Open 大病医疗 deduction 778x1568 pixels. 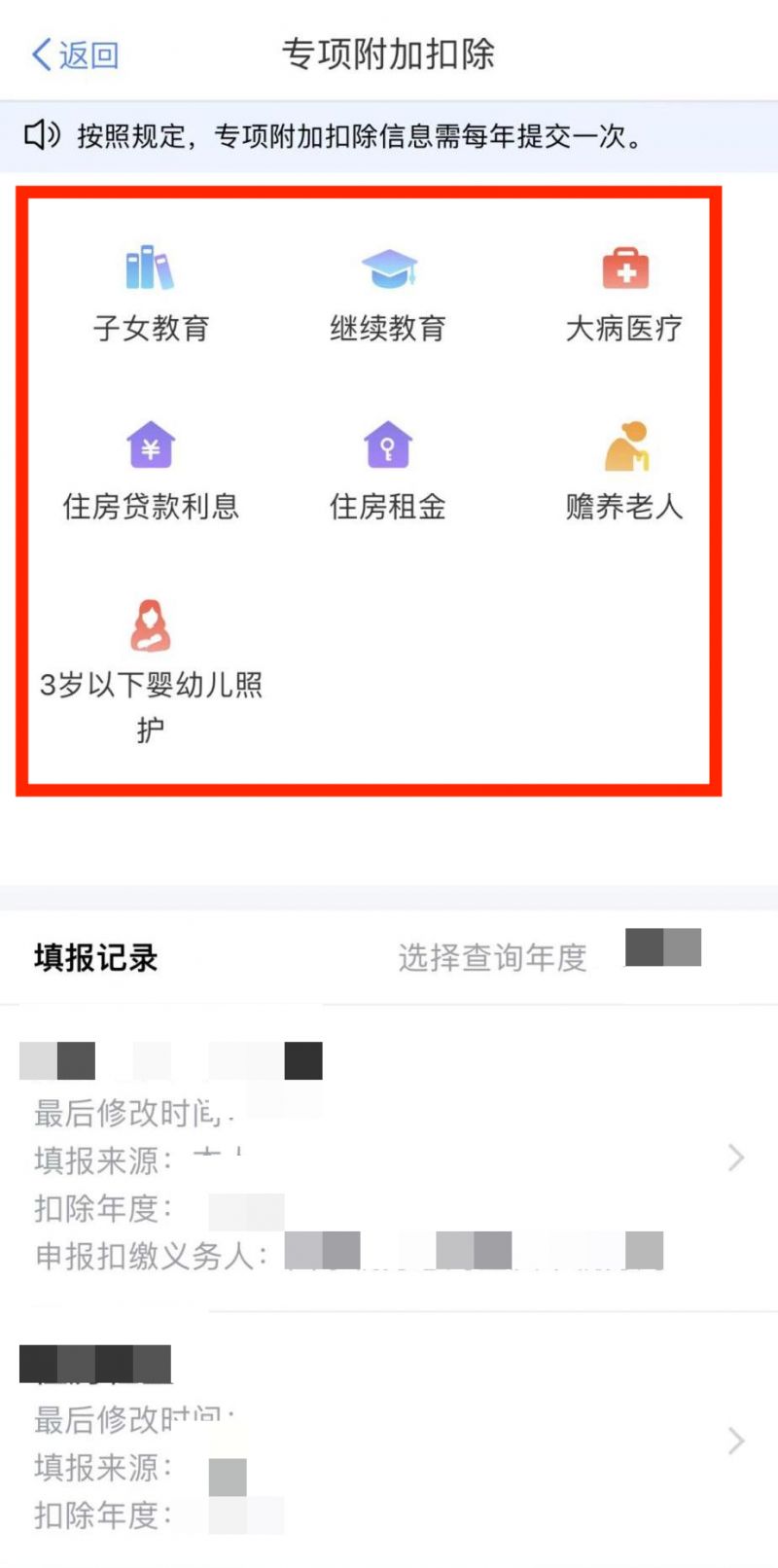(x=624, y=292)
